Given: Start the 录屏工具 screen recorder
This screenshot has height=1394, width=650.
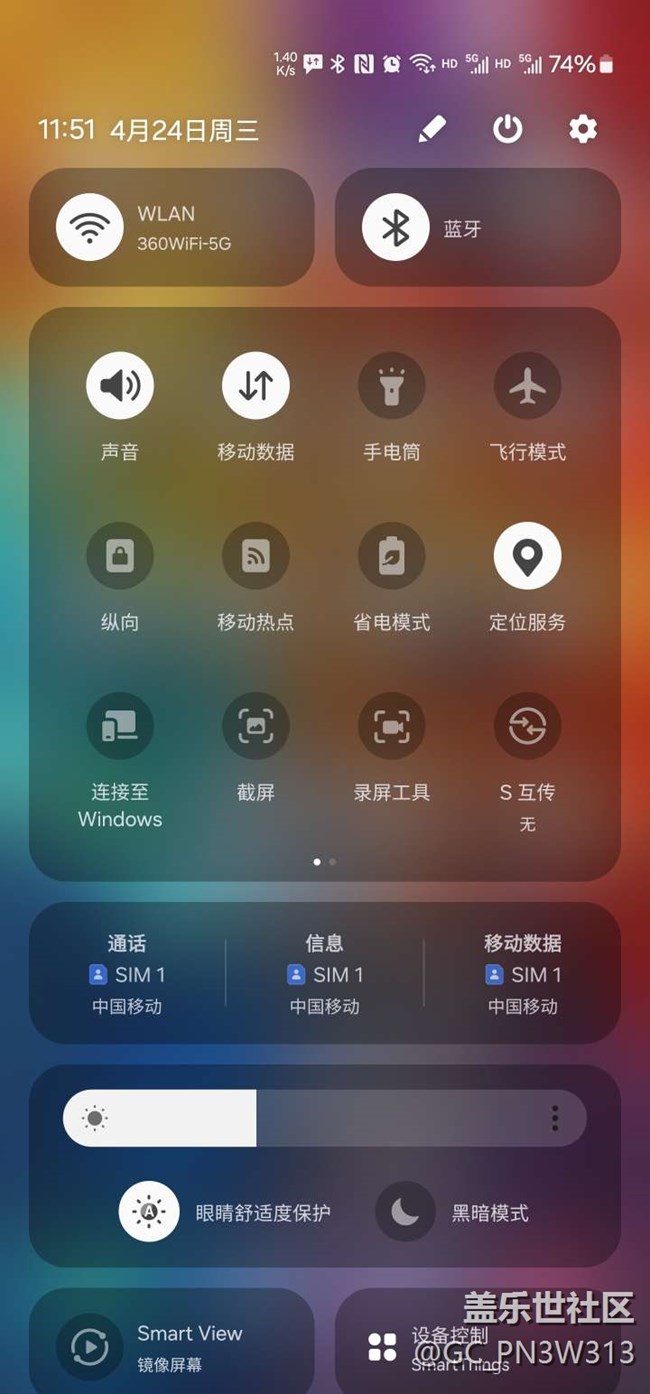Looking at the screenshot, I should click(x=392, y=725).
